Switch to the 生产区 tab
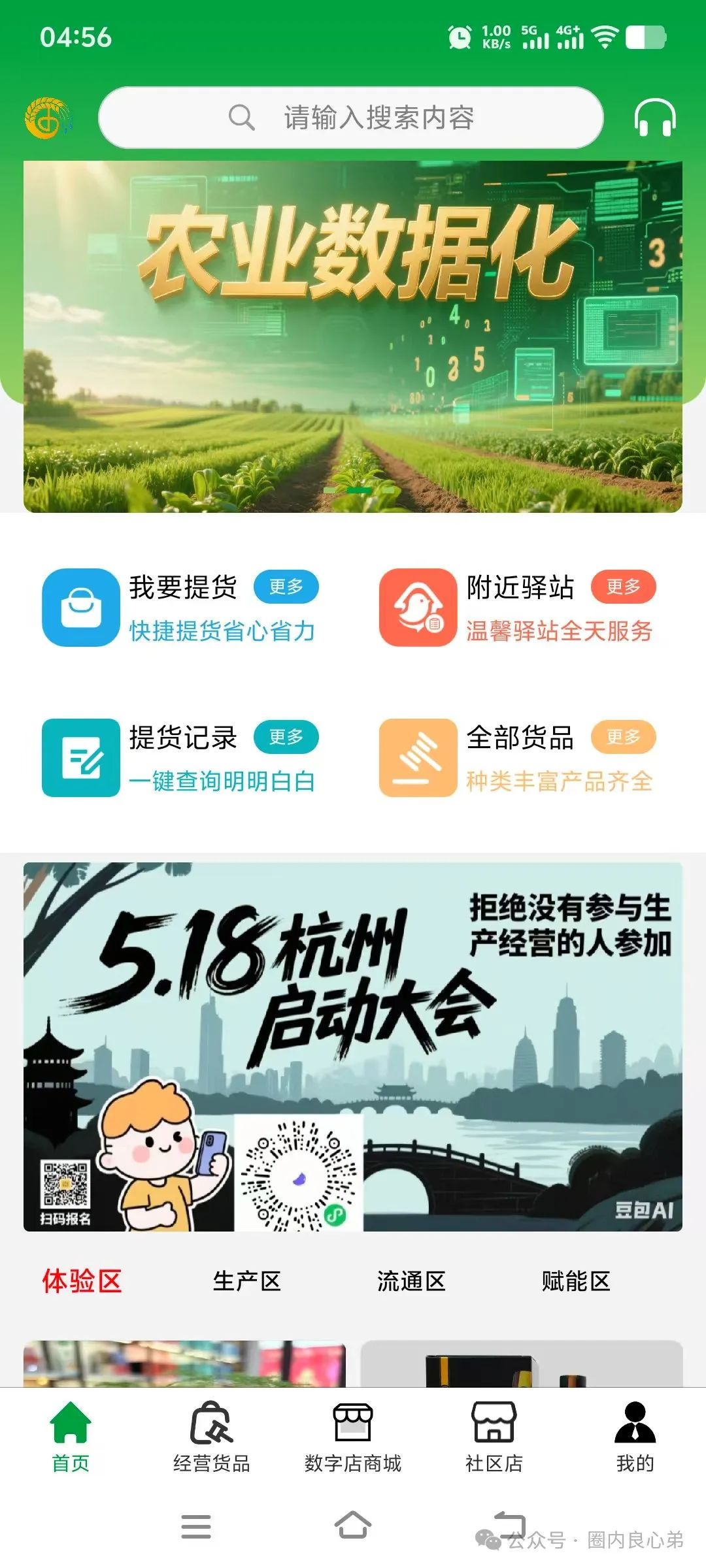The height and width of the screenshot is (1568, 706). pyautogui.click(x=247, y=1282)
